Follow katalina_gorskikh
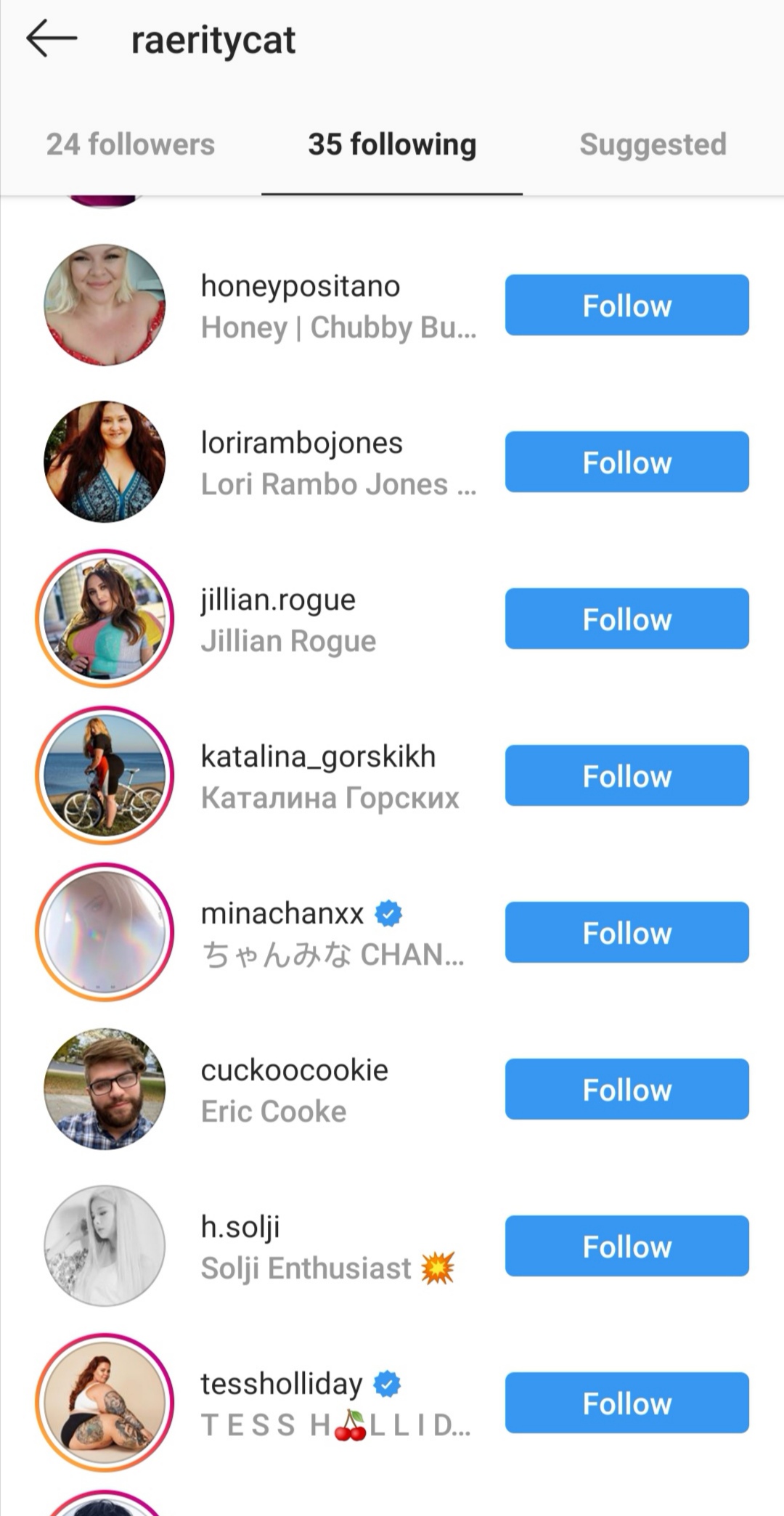 click(627, 775)
